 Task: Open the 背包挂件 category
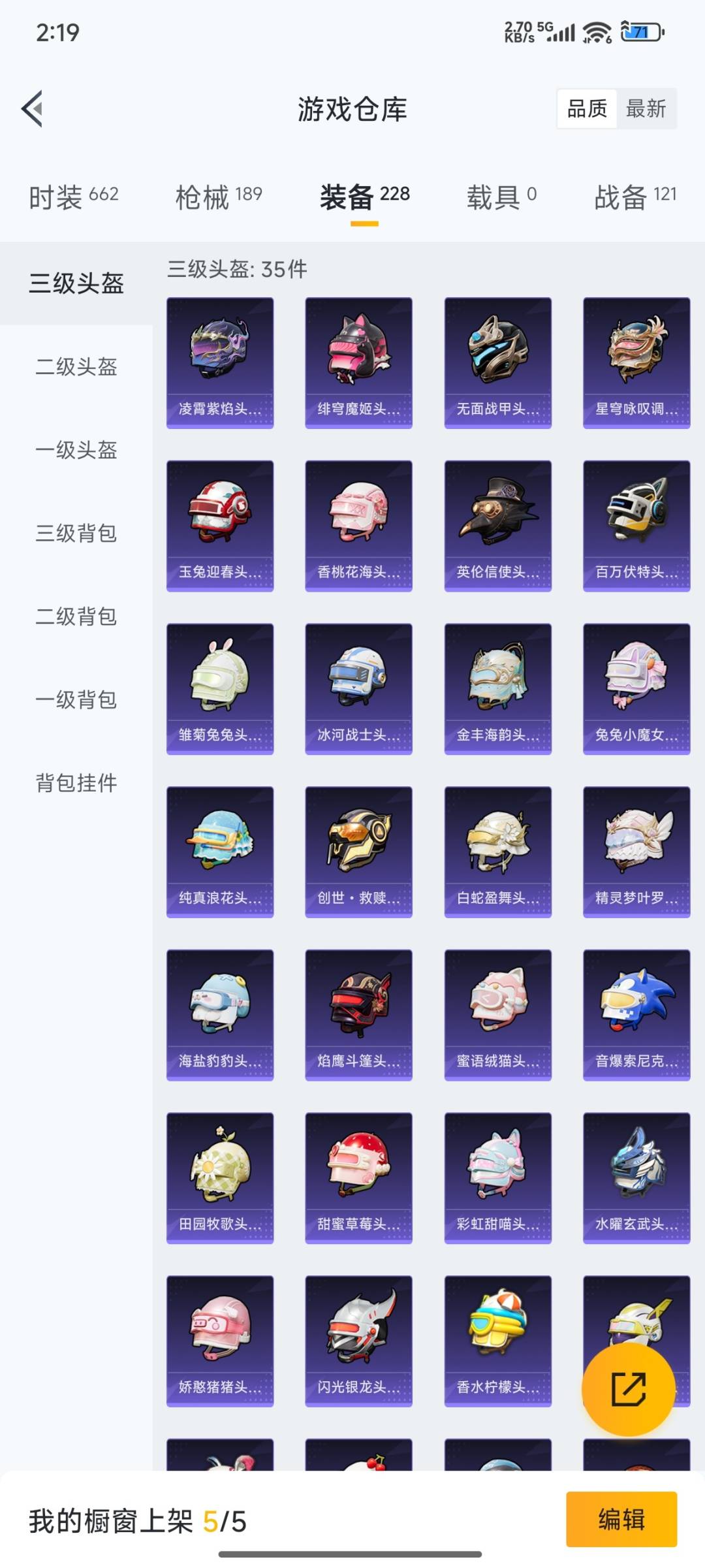click(76, 782)
